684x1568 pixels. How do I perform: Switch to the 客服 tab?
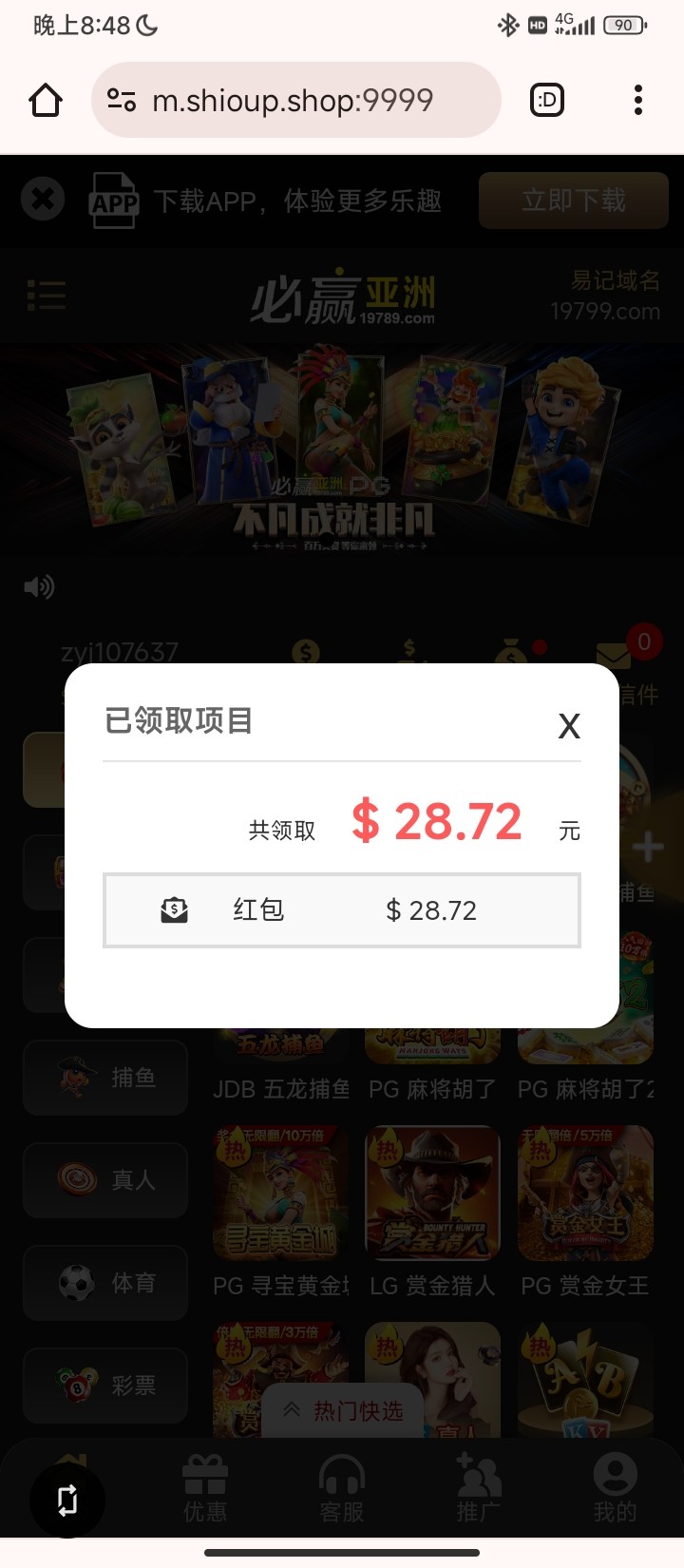(x=342, y=1490)
